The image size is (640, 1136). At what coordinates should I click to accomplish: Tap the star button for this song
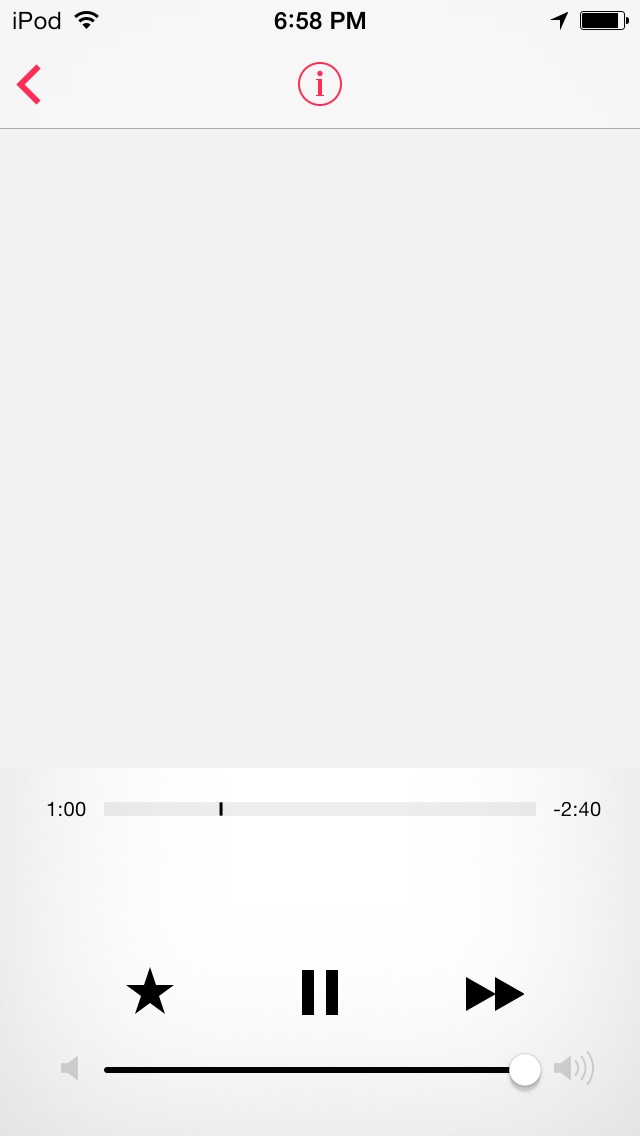pyautogui.click(x=150, y=992)
